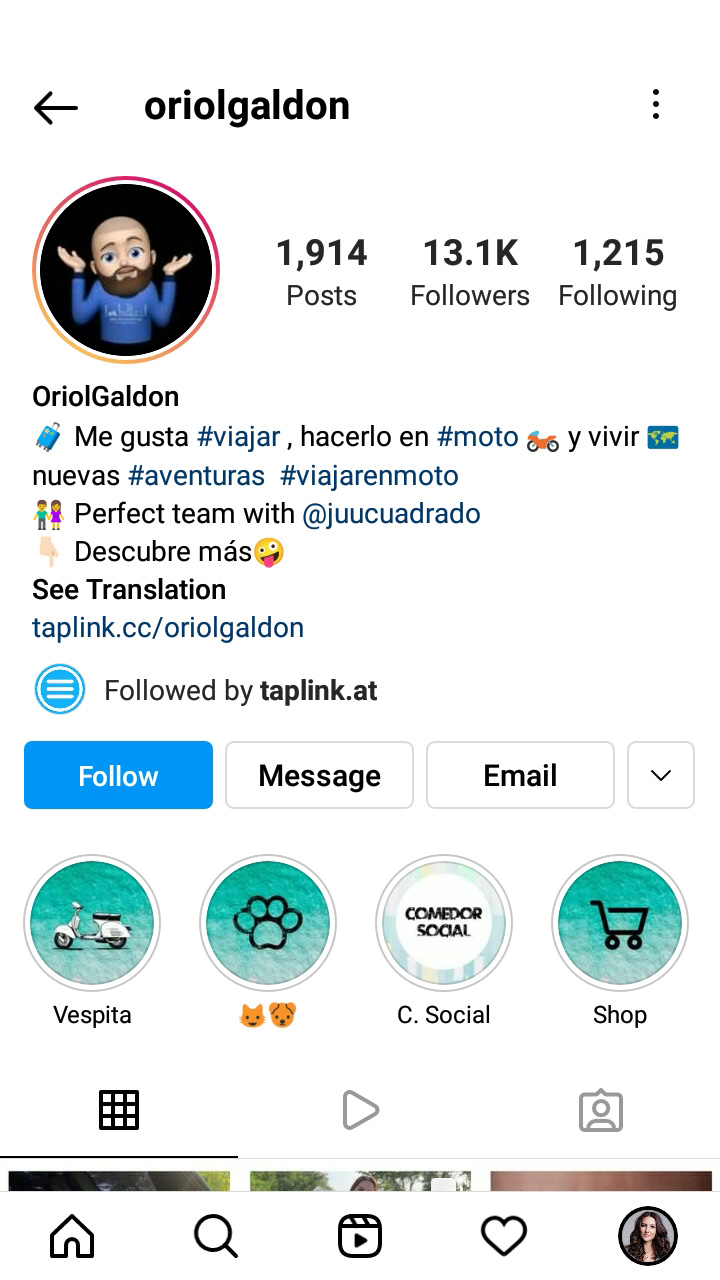View oriolgaldon's profile picture story
Viewport: 720px width, 1280px height.
click(x=126, y=269)
